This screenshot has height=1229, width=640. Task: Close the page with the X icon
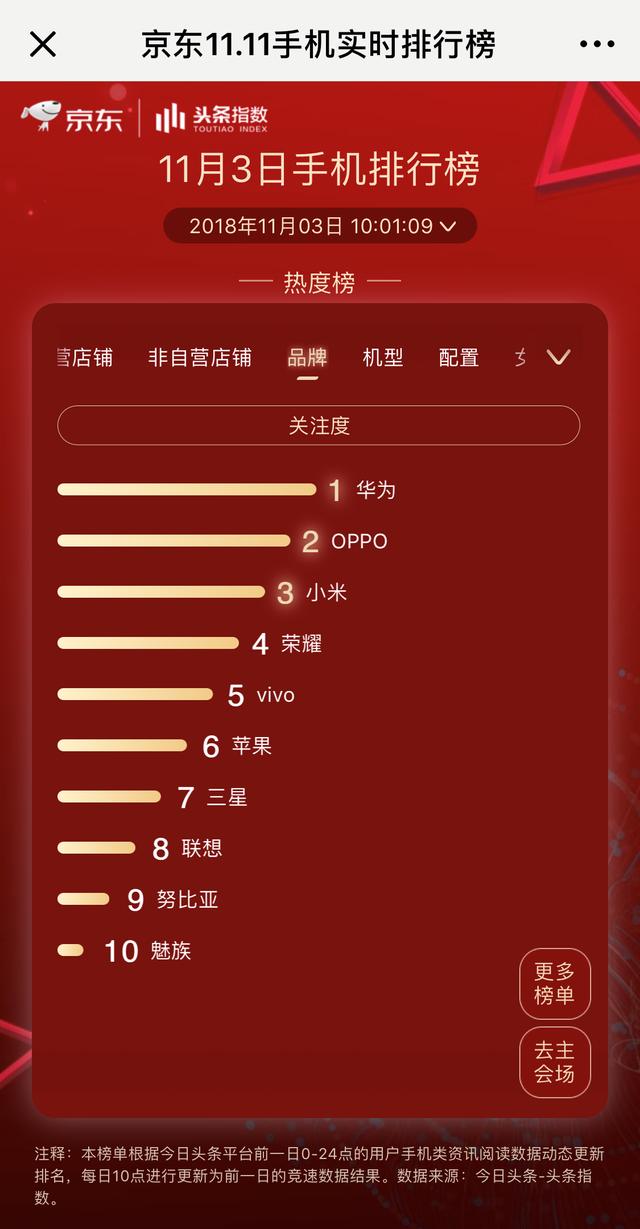coord(43,44)
